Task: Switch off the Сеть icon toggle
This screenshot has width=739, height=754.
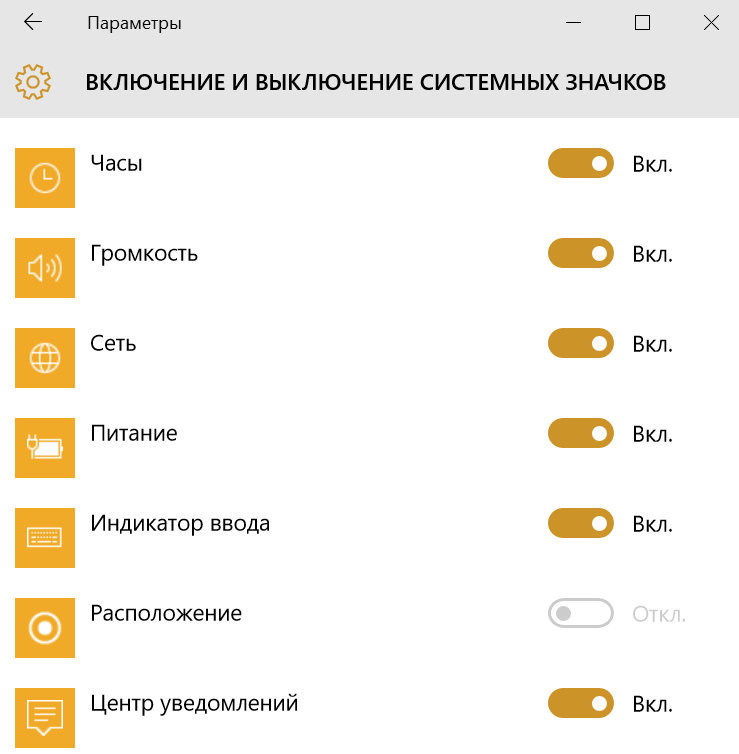Action: pyautogui.click(x=580, y=344)
